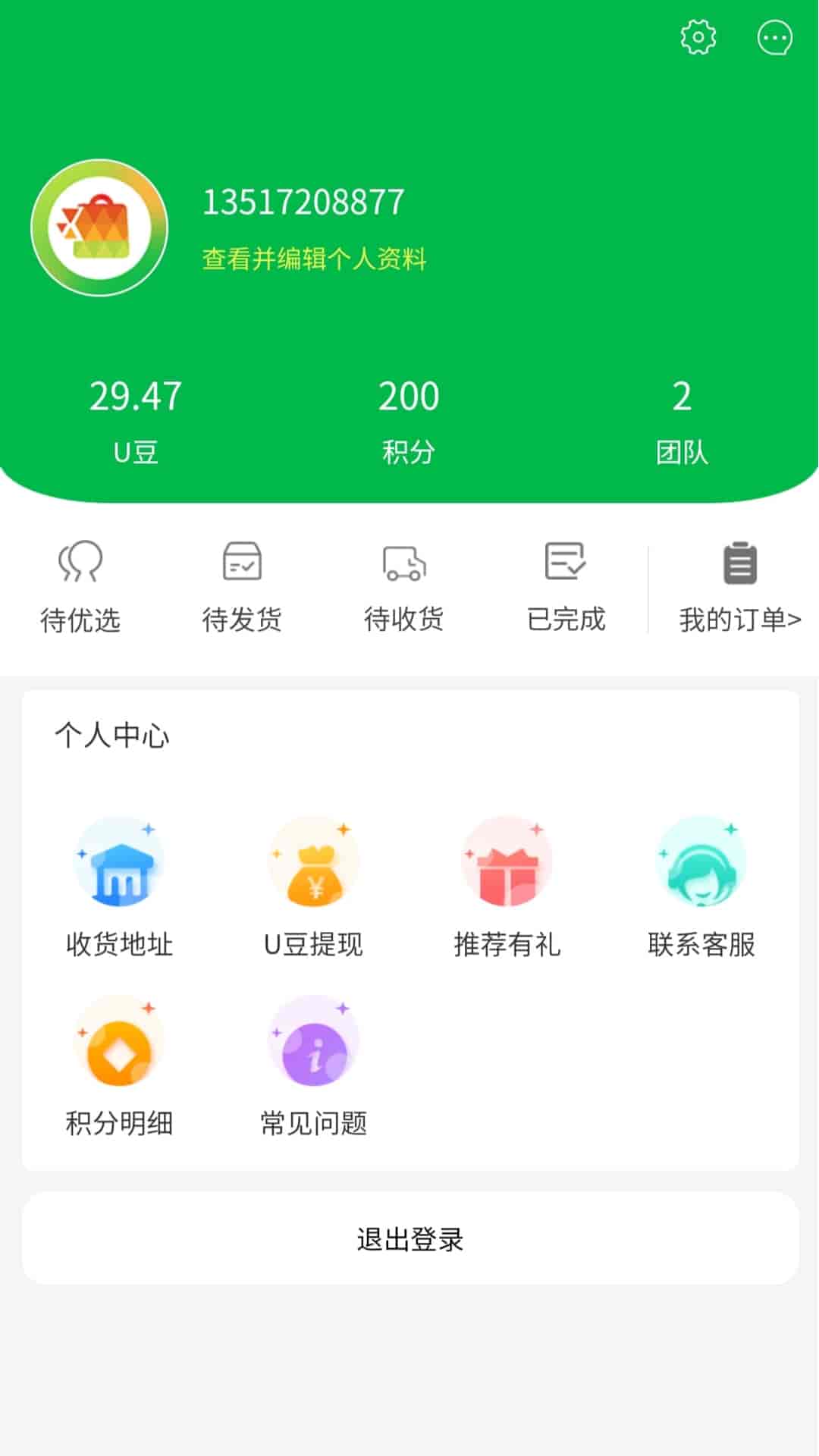This screenshot has height=1456, width=819.
Task: Open 积分明细 points history
Action: [x=119, y=1066]
